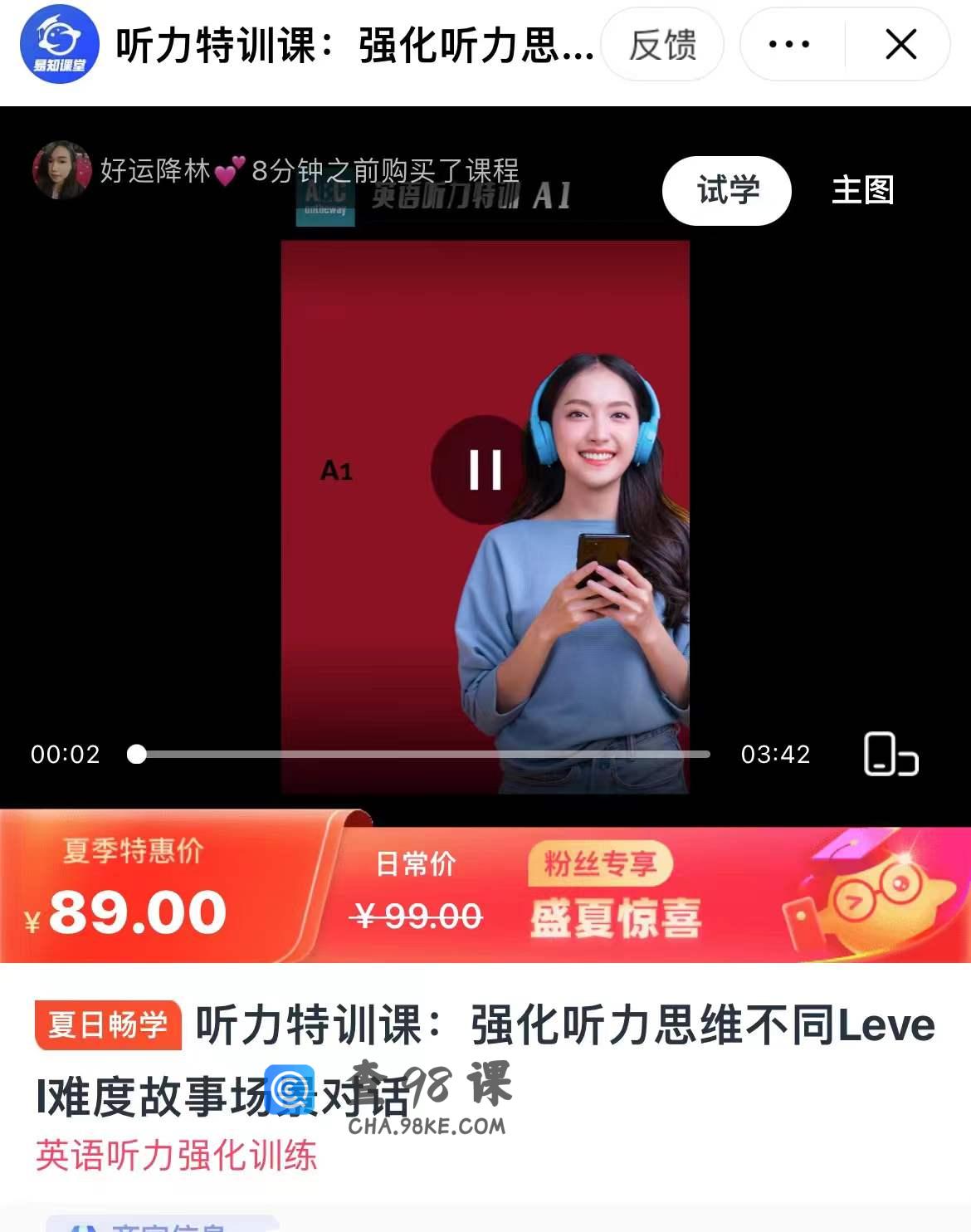971x1232 pixels.
Task: Switch to the 试学 trial tab
Action: (727, 191)
